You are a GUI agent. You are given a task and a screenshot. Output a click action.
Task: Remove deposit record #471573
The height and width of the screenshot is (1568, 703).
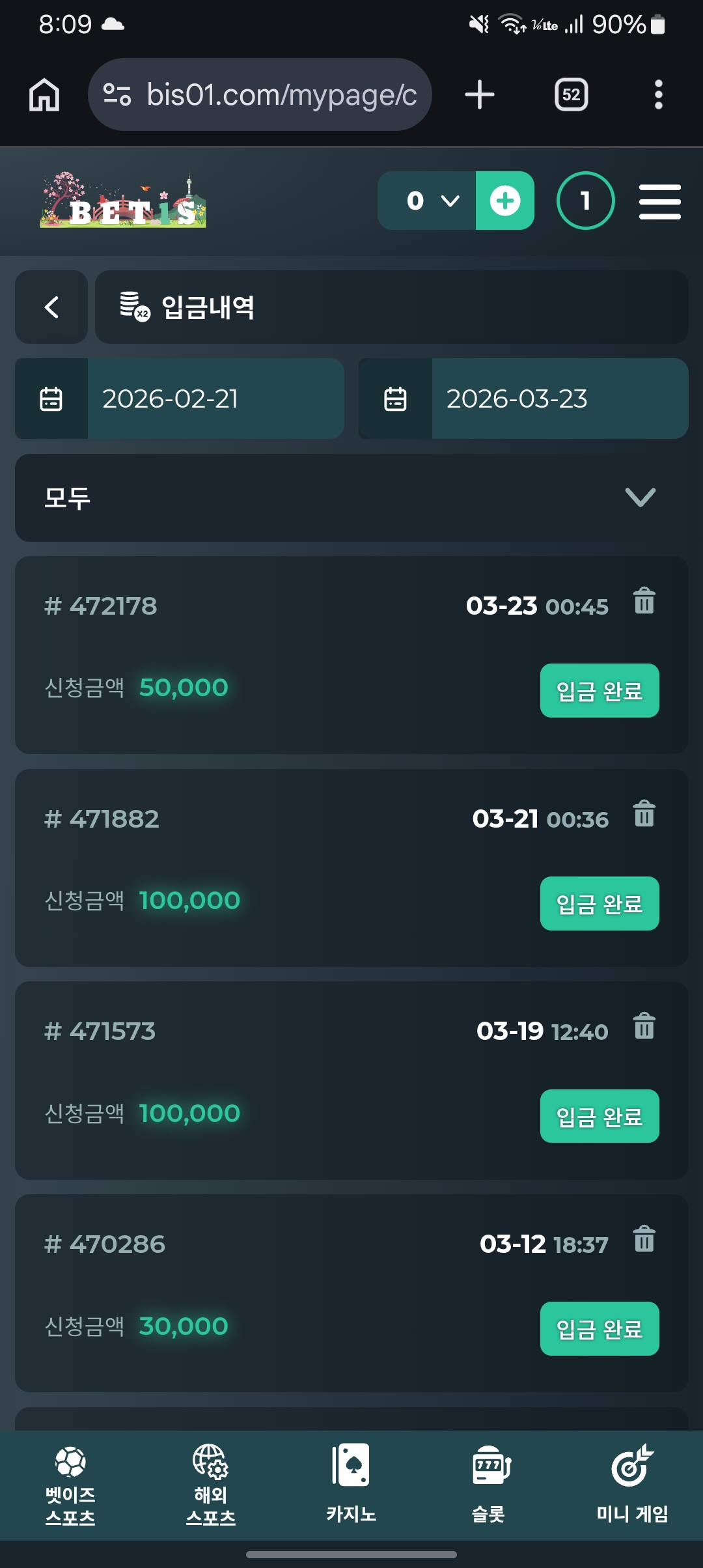pos(644,1027)
